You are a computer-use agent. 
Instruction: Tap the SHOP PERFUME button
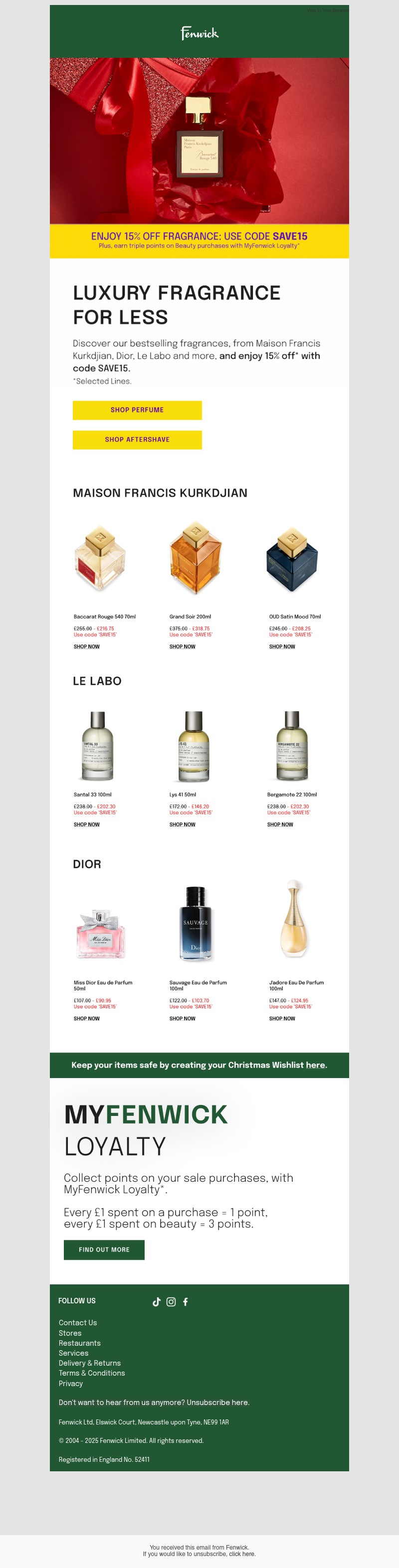137,410
